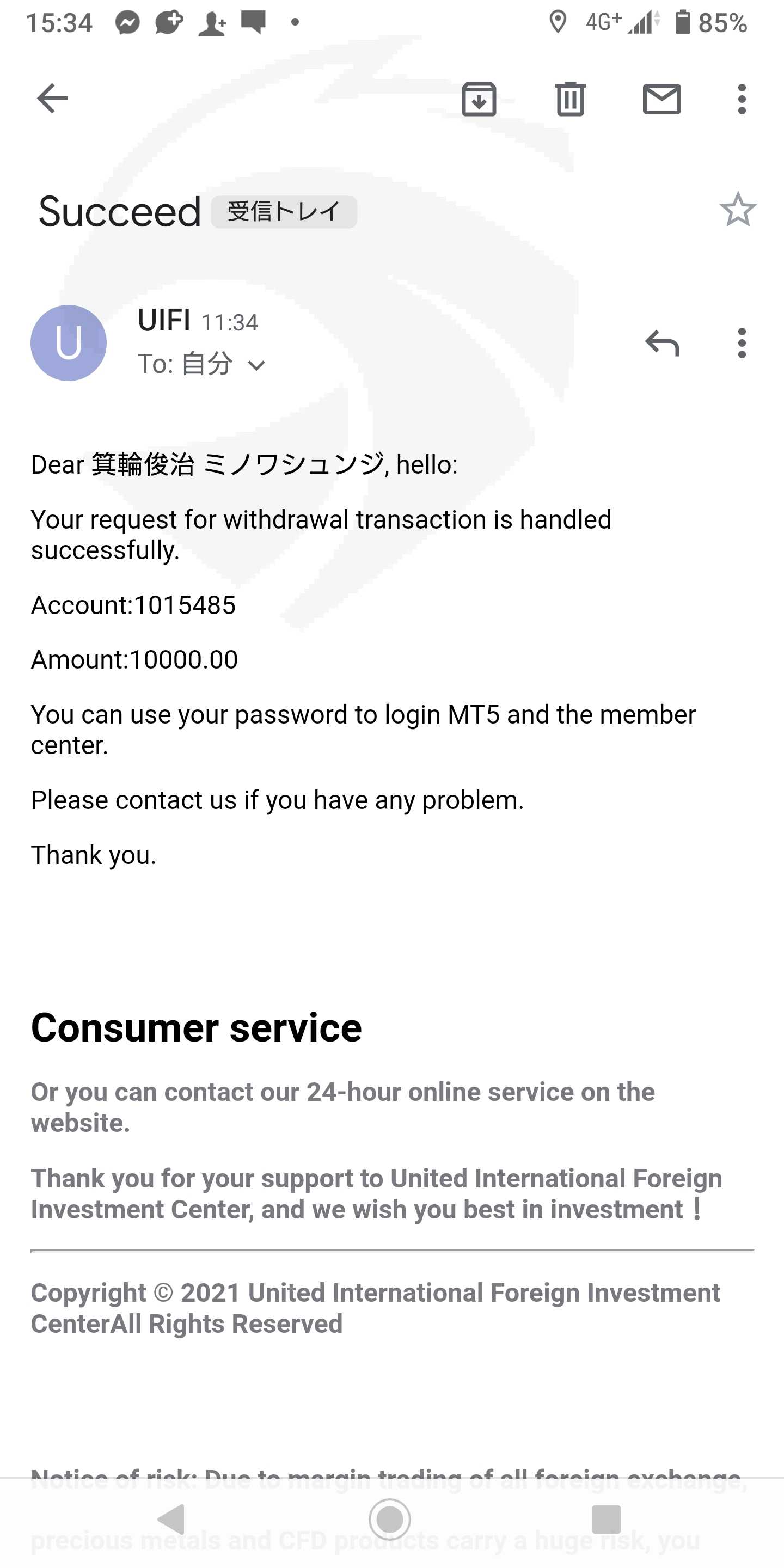Open sender UIFI's avatar

(x=69, y=342)
